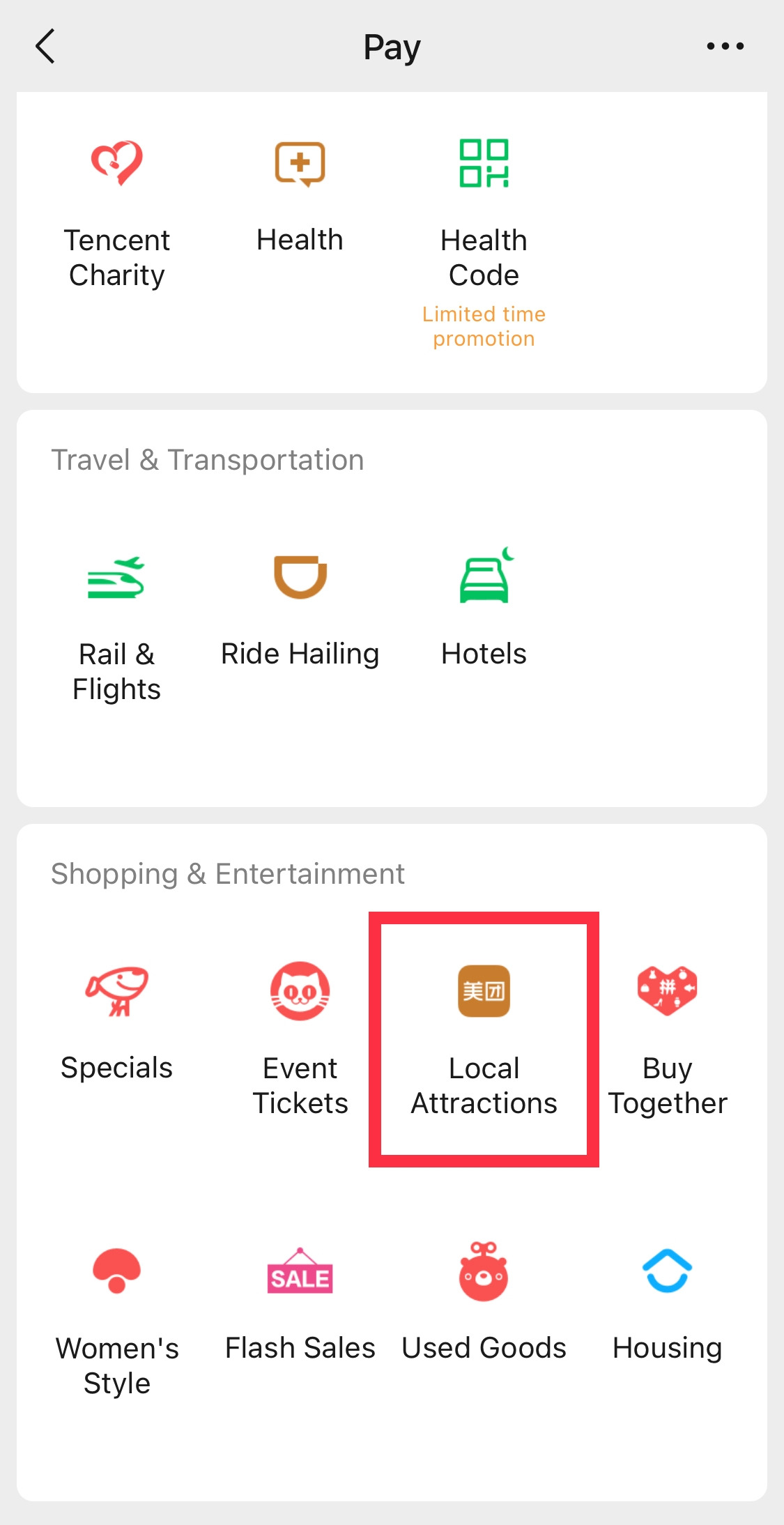784x1525 pixels.
Task: Open Local Attractions
Action: [484, 1040]
